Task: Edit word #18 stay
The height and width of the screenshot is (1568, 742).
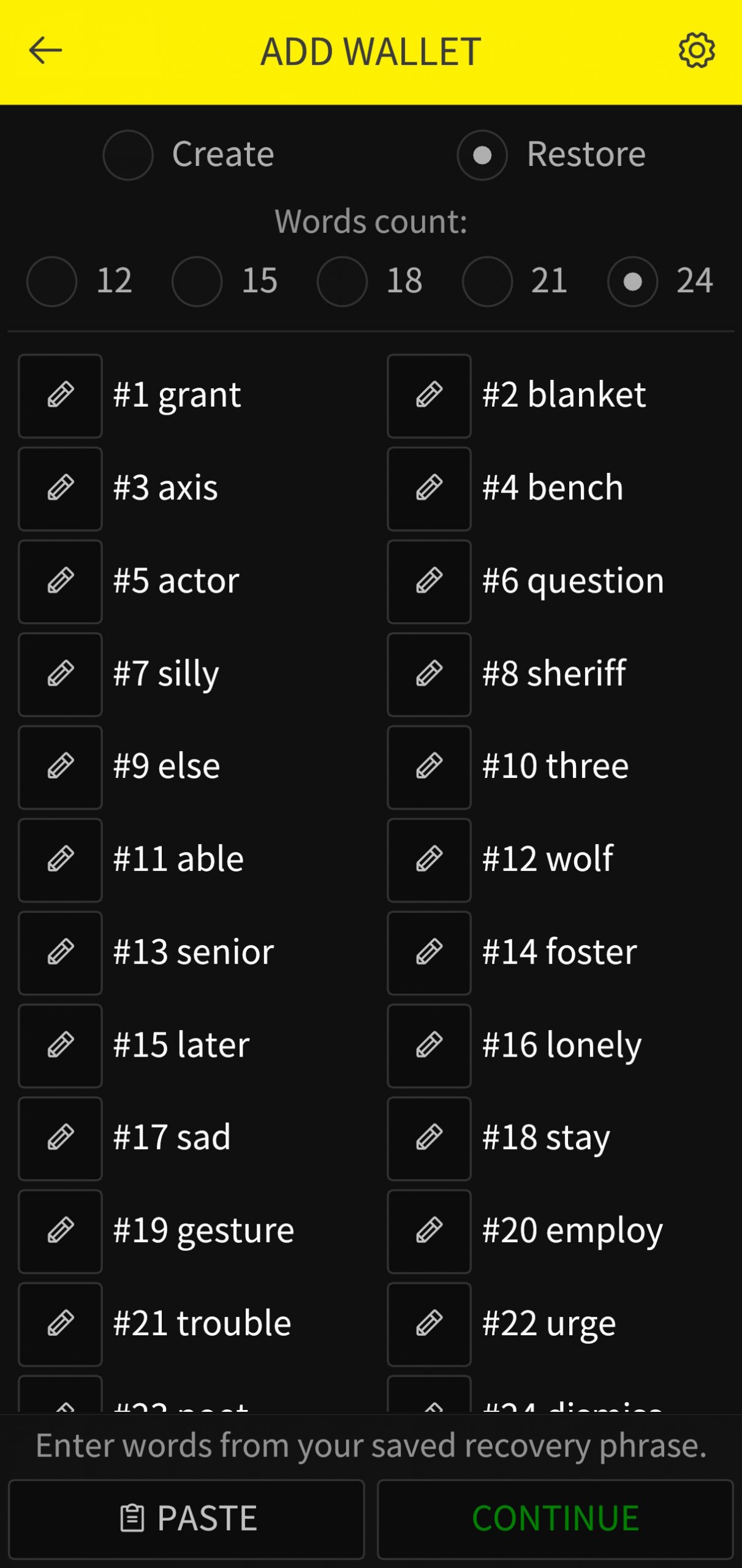Action: click(429, 1138)
